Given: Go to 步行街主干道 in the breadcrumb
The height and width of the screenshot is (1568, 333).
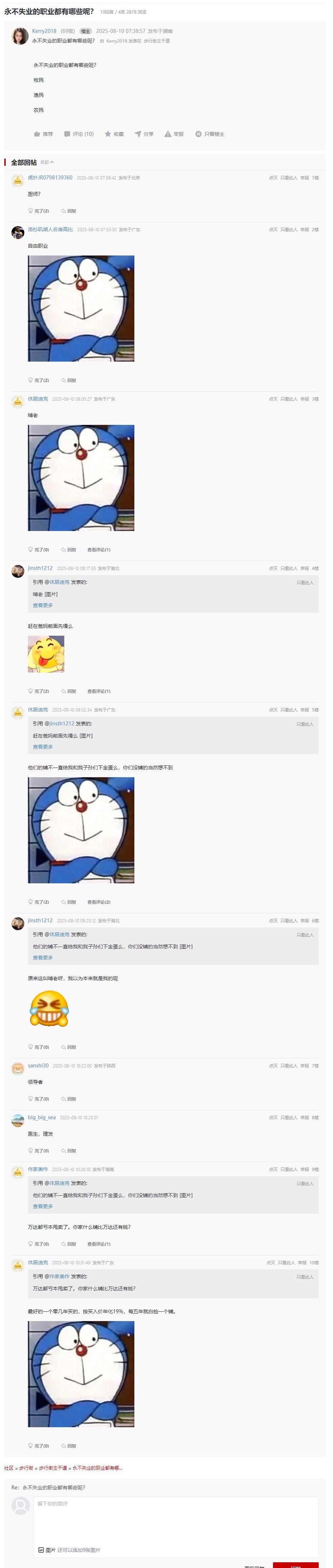Looking at the screenshot, I should coord(53,1468).
